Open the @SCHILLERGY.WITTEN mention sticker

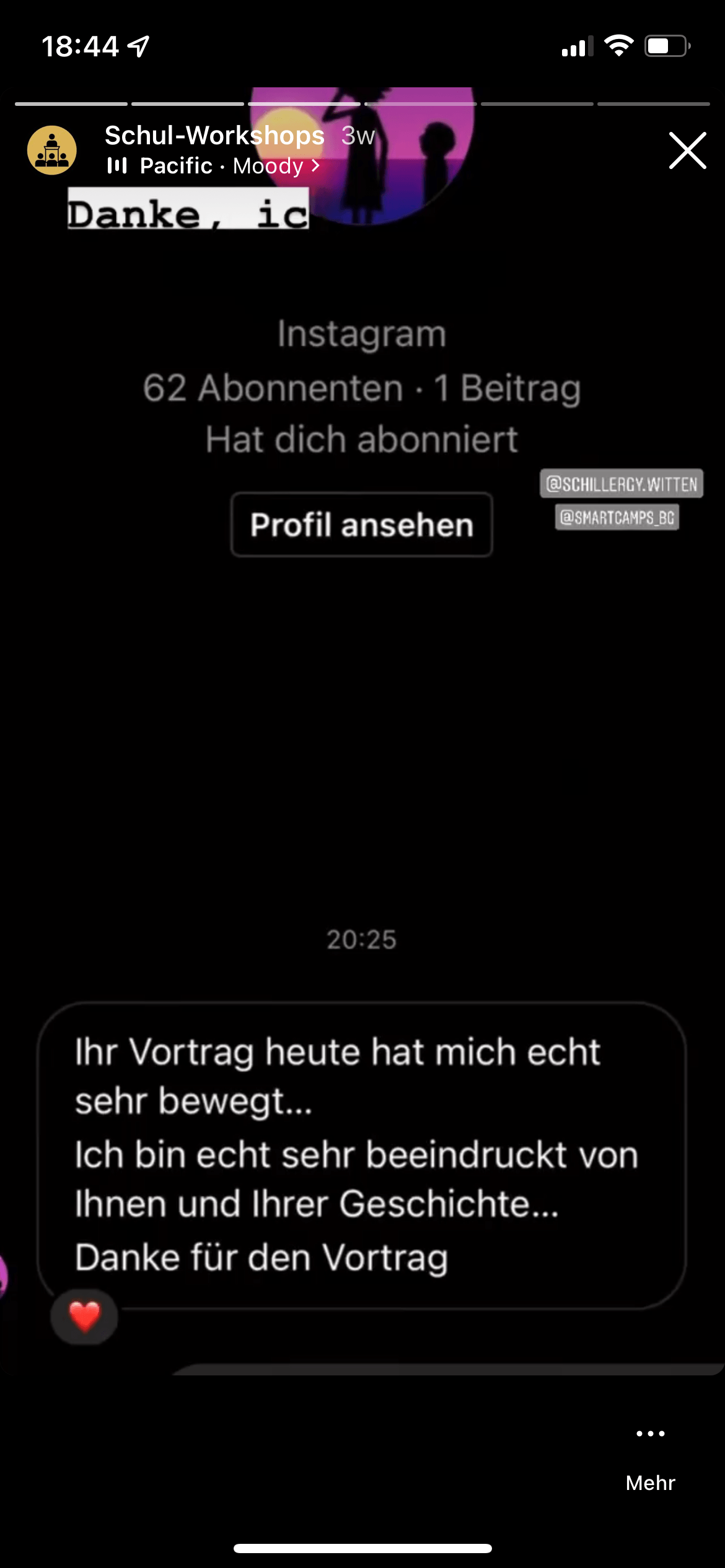click(x=621, y=484)
